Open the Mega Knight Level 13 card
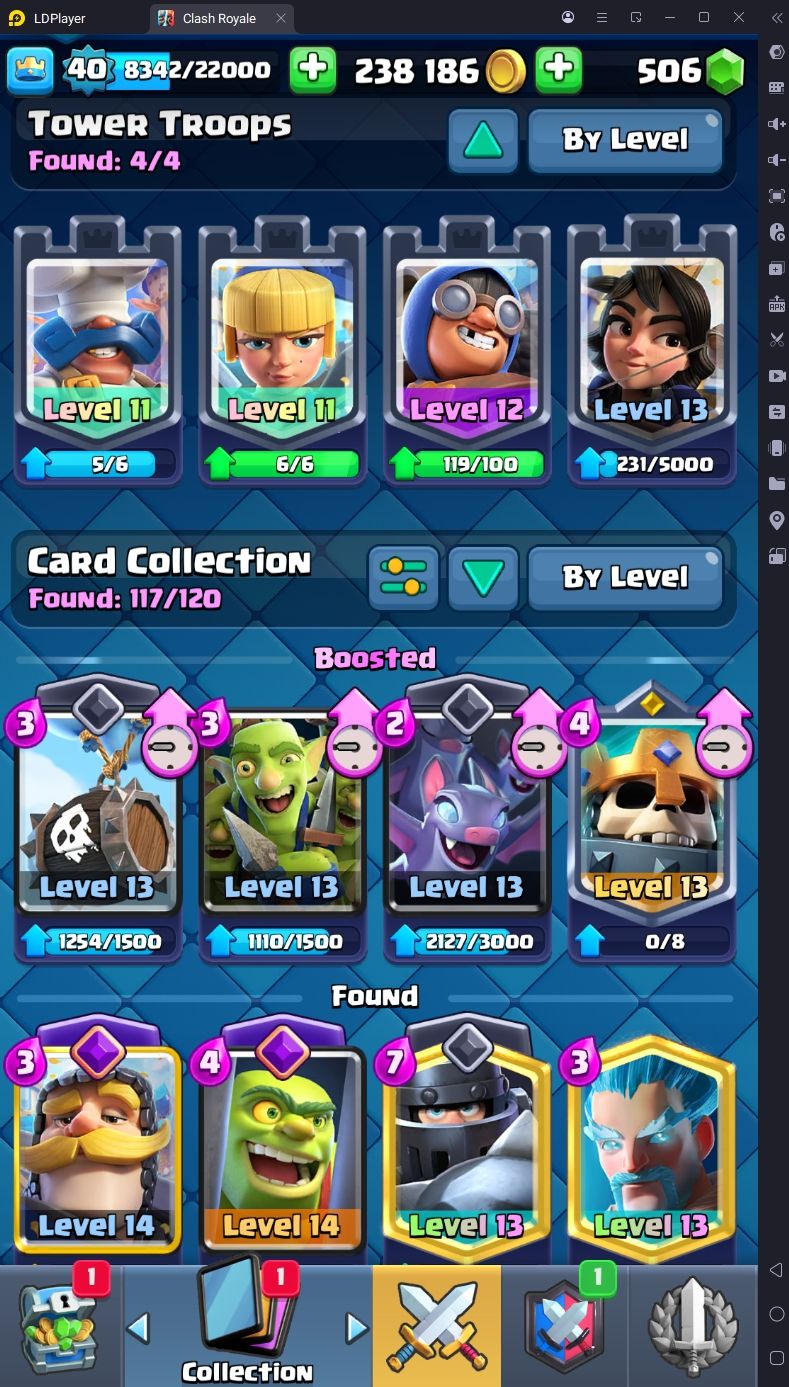789x1387 pixels. pos(466,1150)
